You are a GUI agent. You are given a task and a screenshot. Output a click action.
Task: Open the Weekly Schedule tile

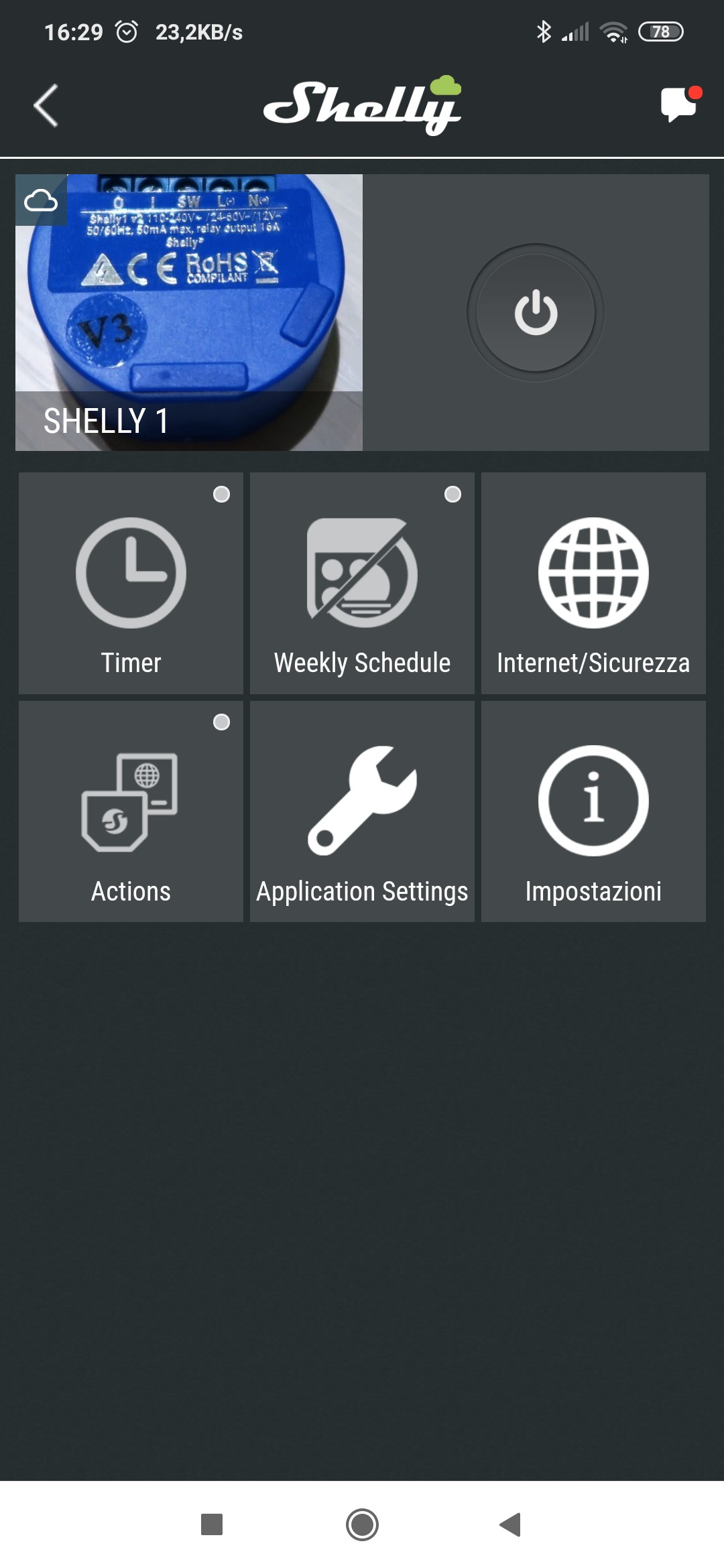(362, 573)
